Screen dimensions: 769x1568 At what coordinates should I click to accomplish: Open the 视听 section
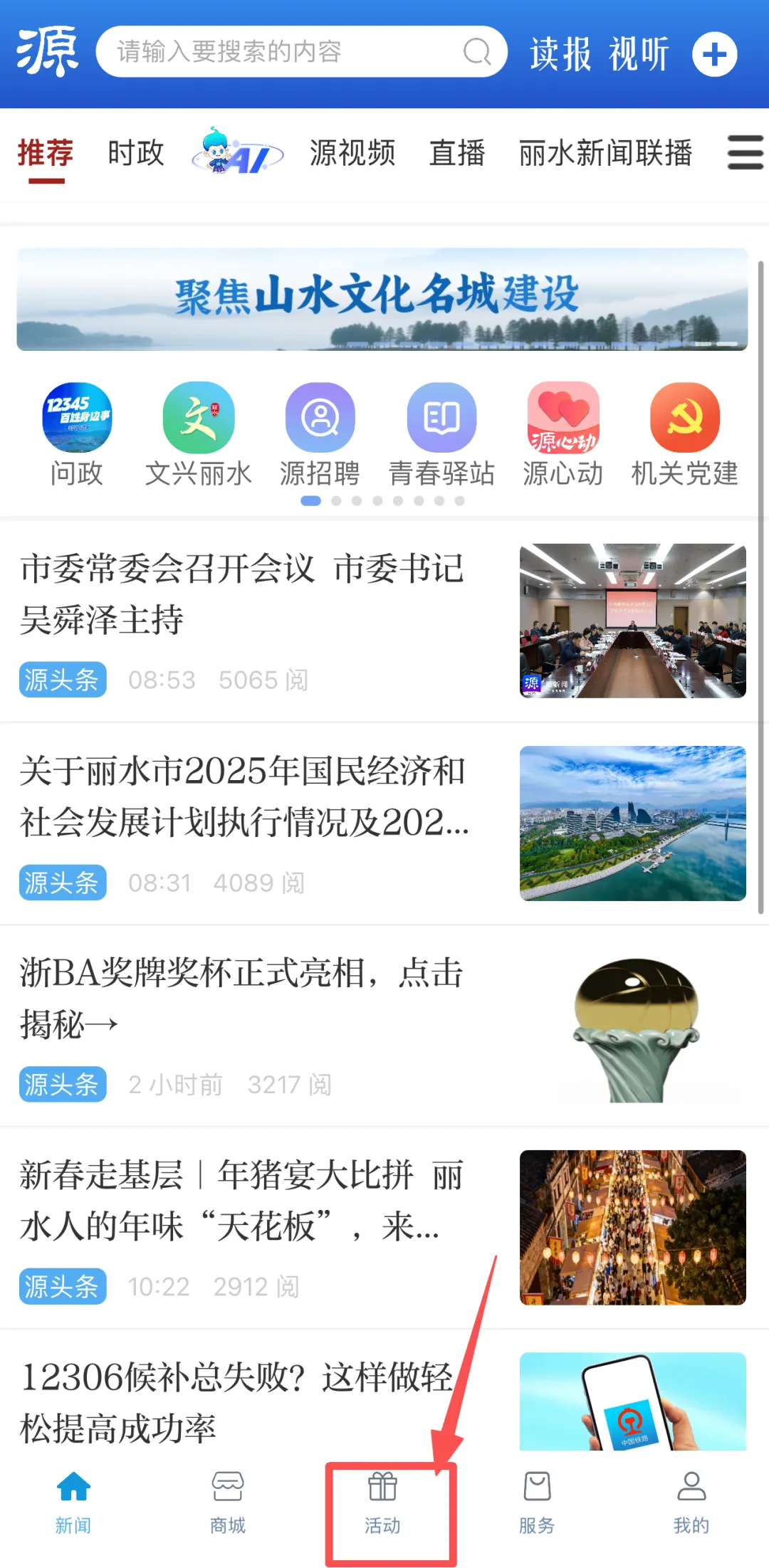[639, 54]
